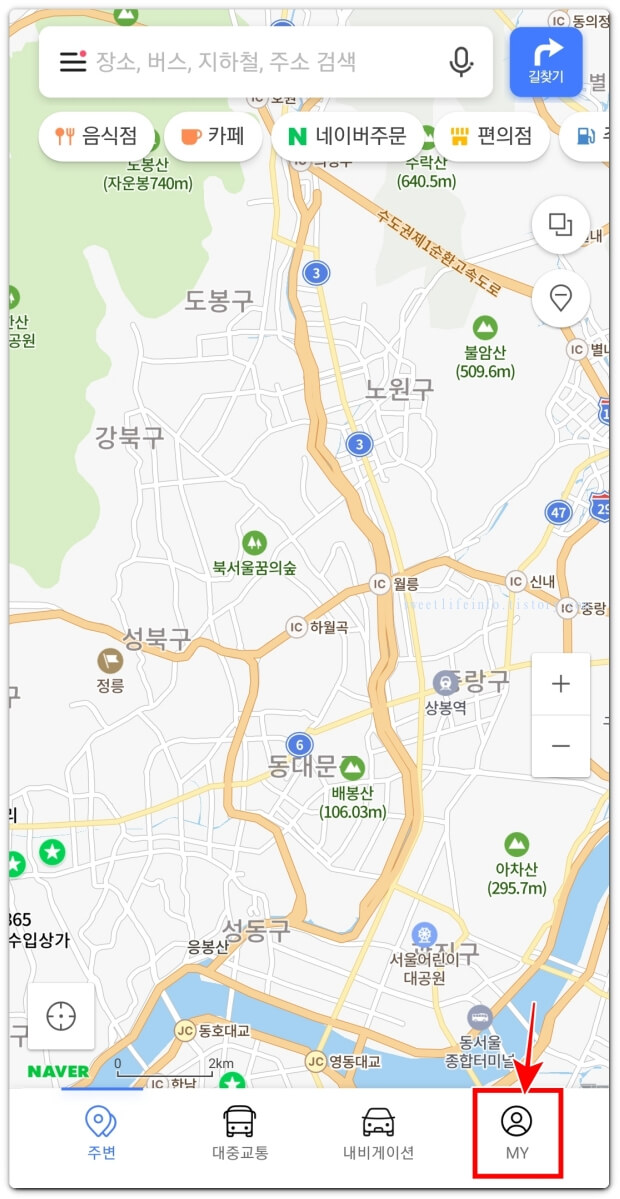Tap the place, bus, subway search field
The height and width of the screenshot is (1199, 620).
(x=266, y=62)
